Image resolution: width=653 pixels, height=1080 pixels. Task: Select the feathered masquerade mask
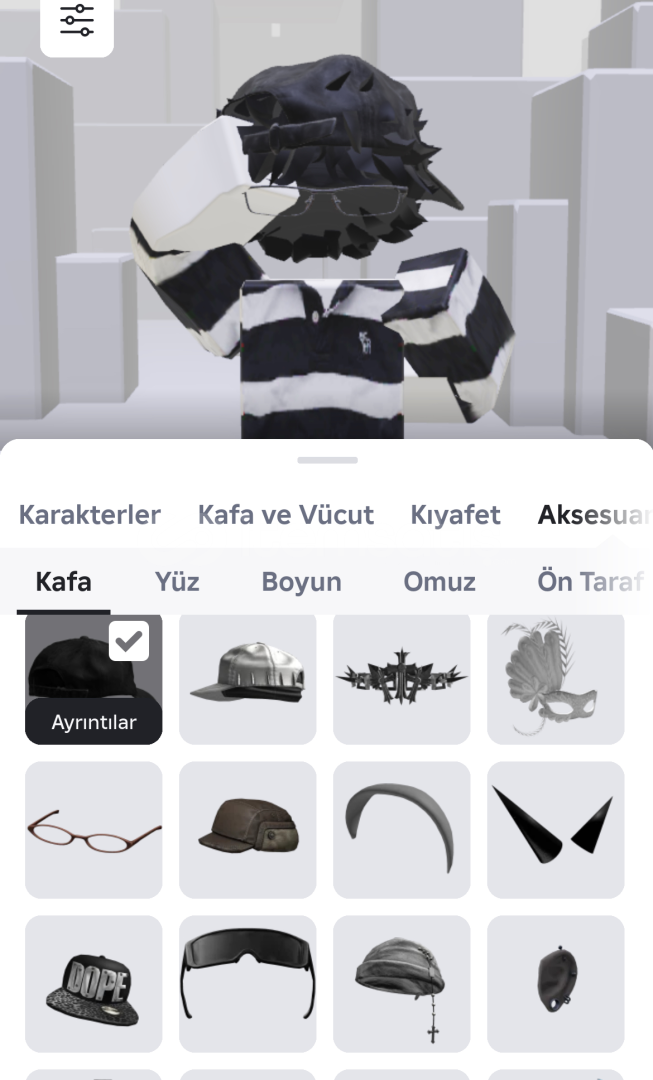556,678
